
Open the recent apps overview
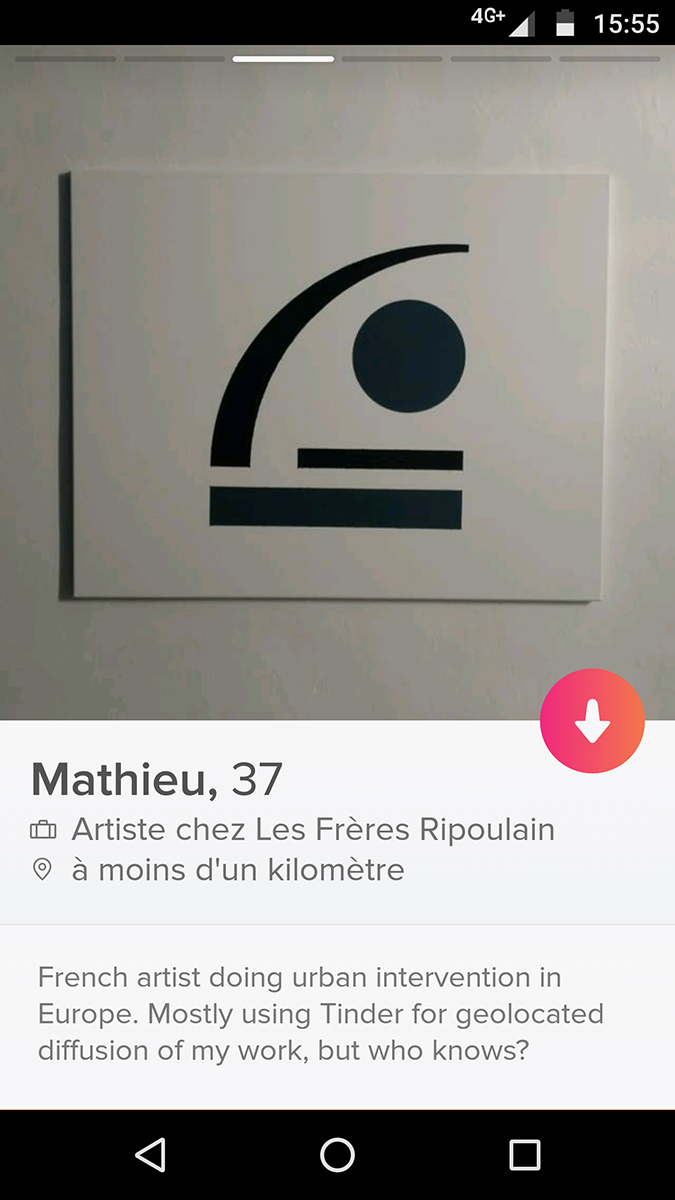click(x=525, y=1155)
